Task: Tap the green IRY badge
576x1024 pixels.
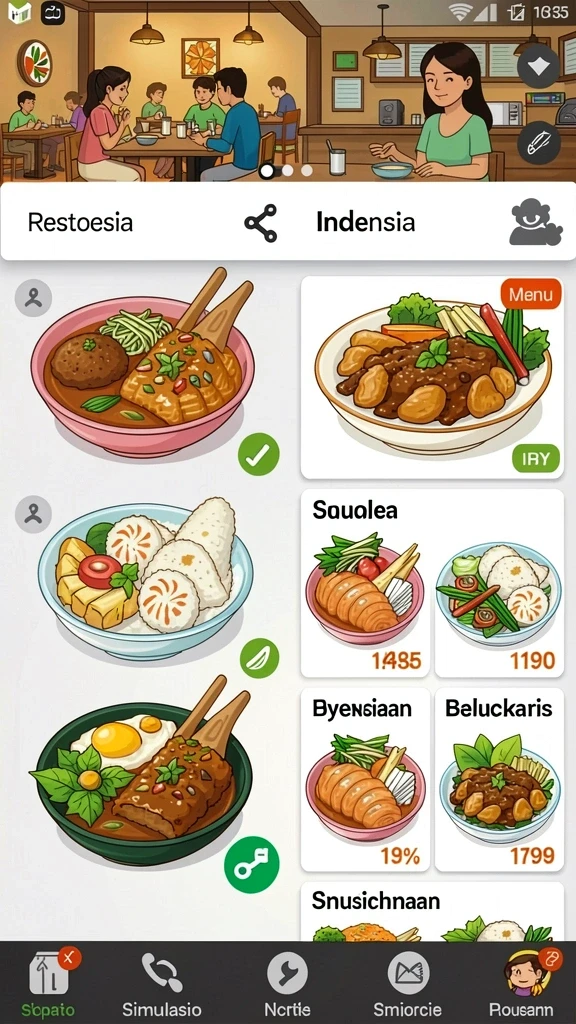Action: pyautogui.click(x=536, y=458)
